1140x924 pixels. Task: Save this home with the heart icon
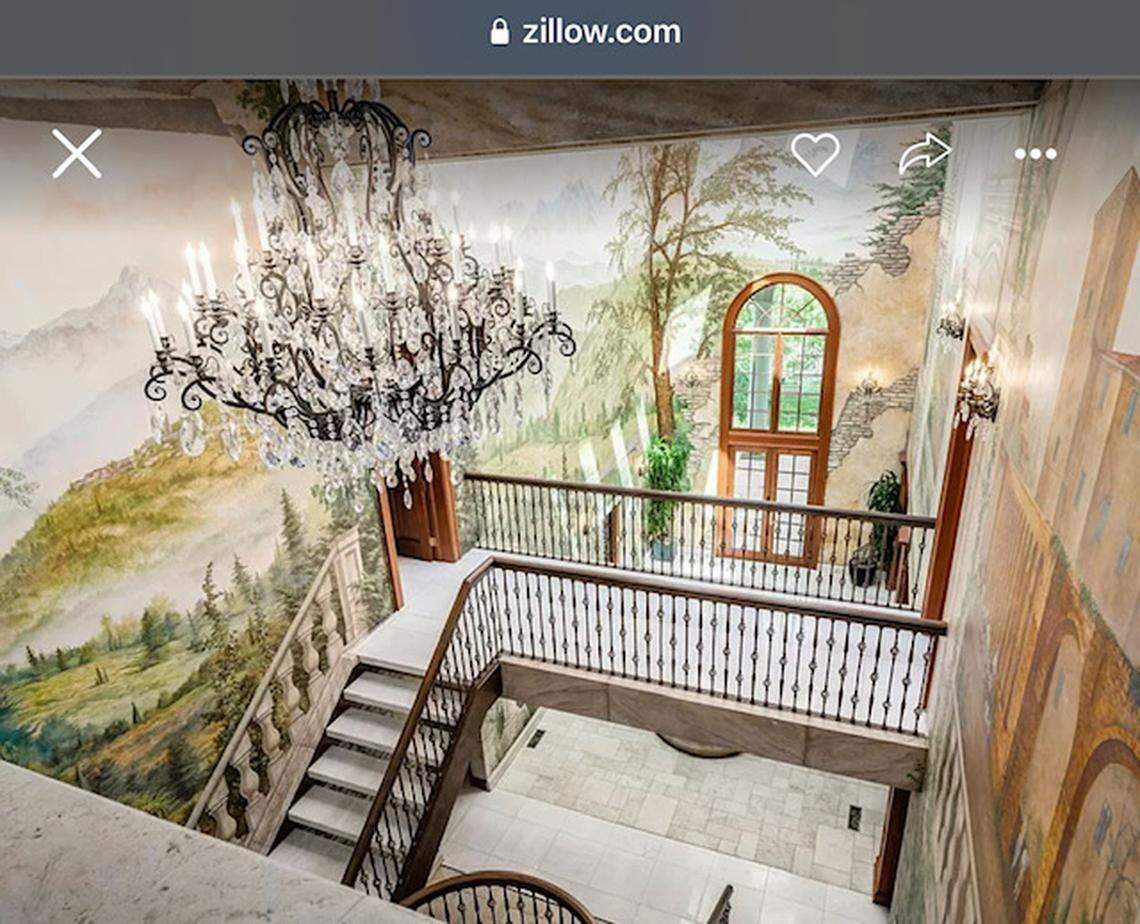[x=814, y=154]
